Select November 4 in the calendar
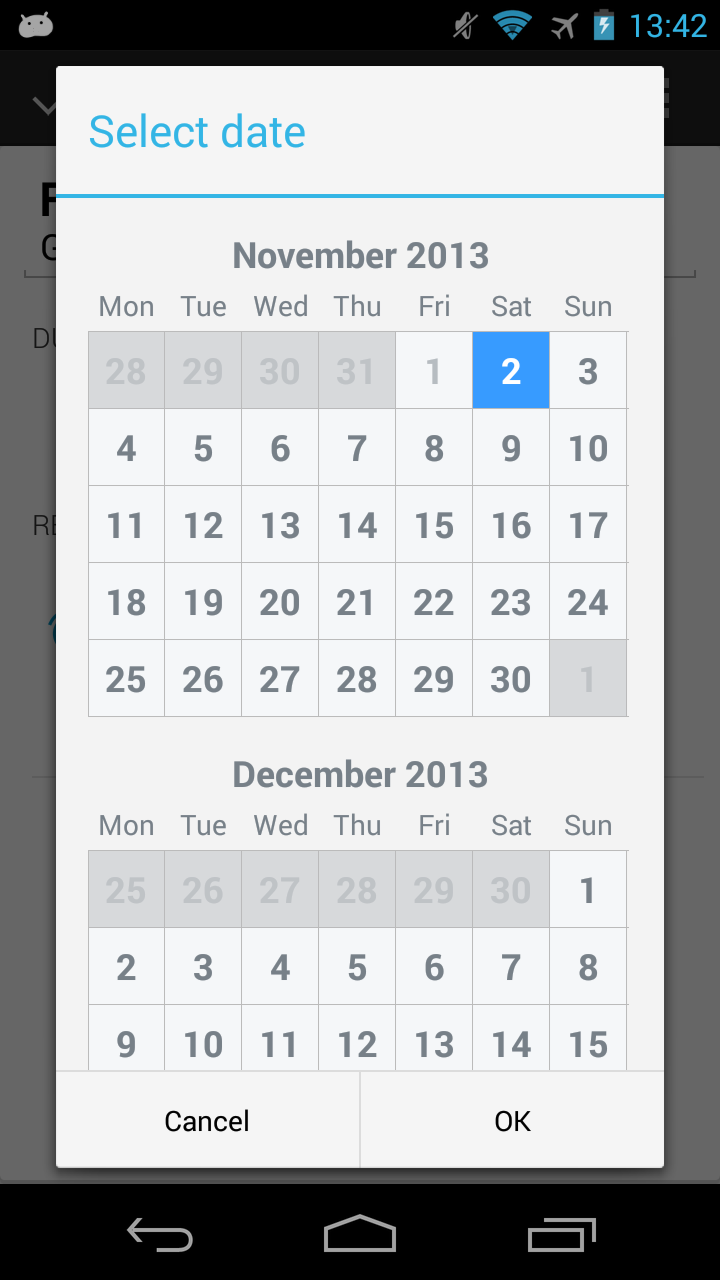The width and height of the screenshot is (720, 1280). point(126,448)
